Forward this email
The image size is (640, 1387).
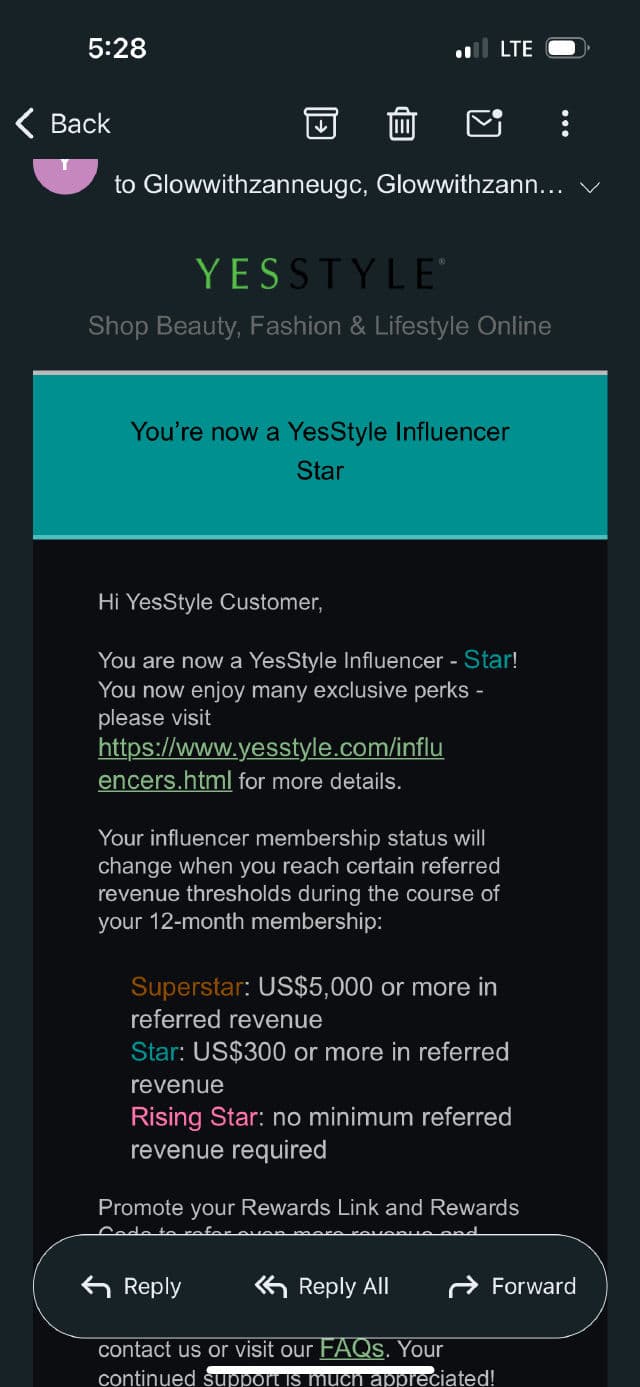point(512,1286)
